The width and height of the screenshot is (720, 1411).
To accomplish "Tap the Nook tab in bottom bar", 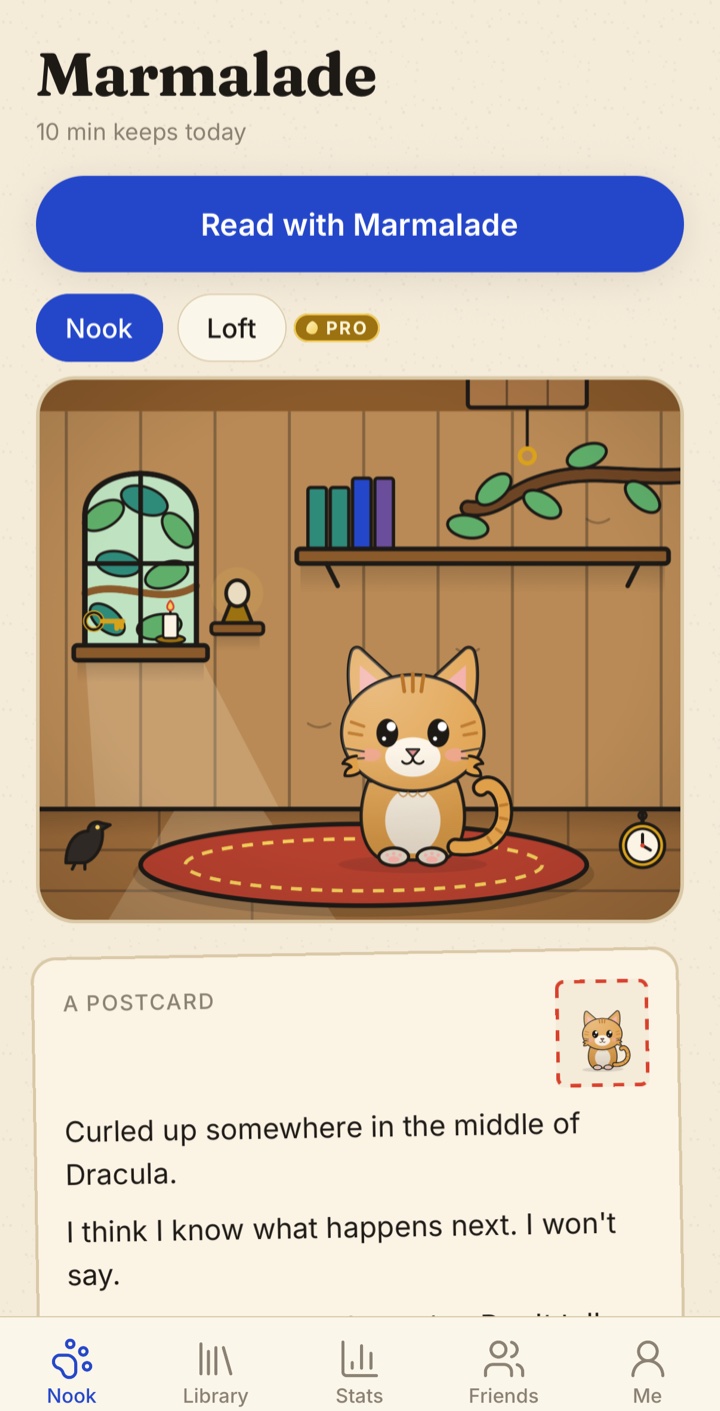I will [72, 1372].
